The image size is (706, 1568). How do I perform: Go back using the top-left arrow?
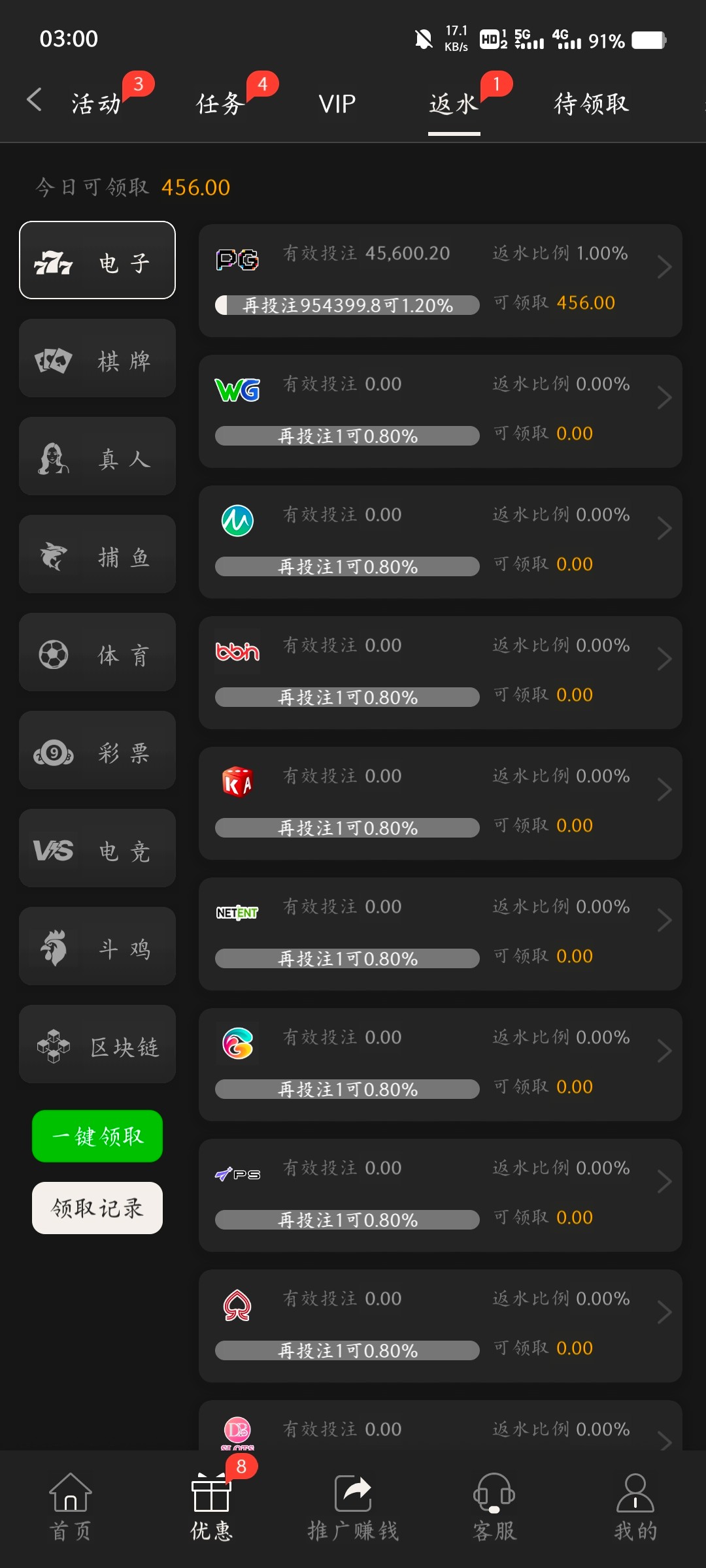[x=35, y=100]
